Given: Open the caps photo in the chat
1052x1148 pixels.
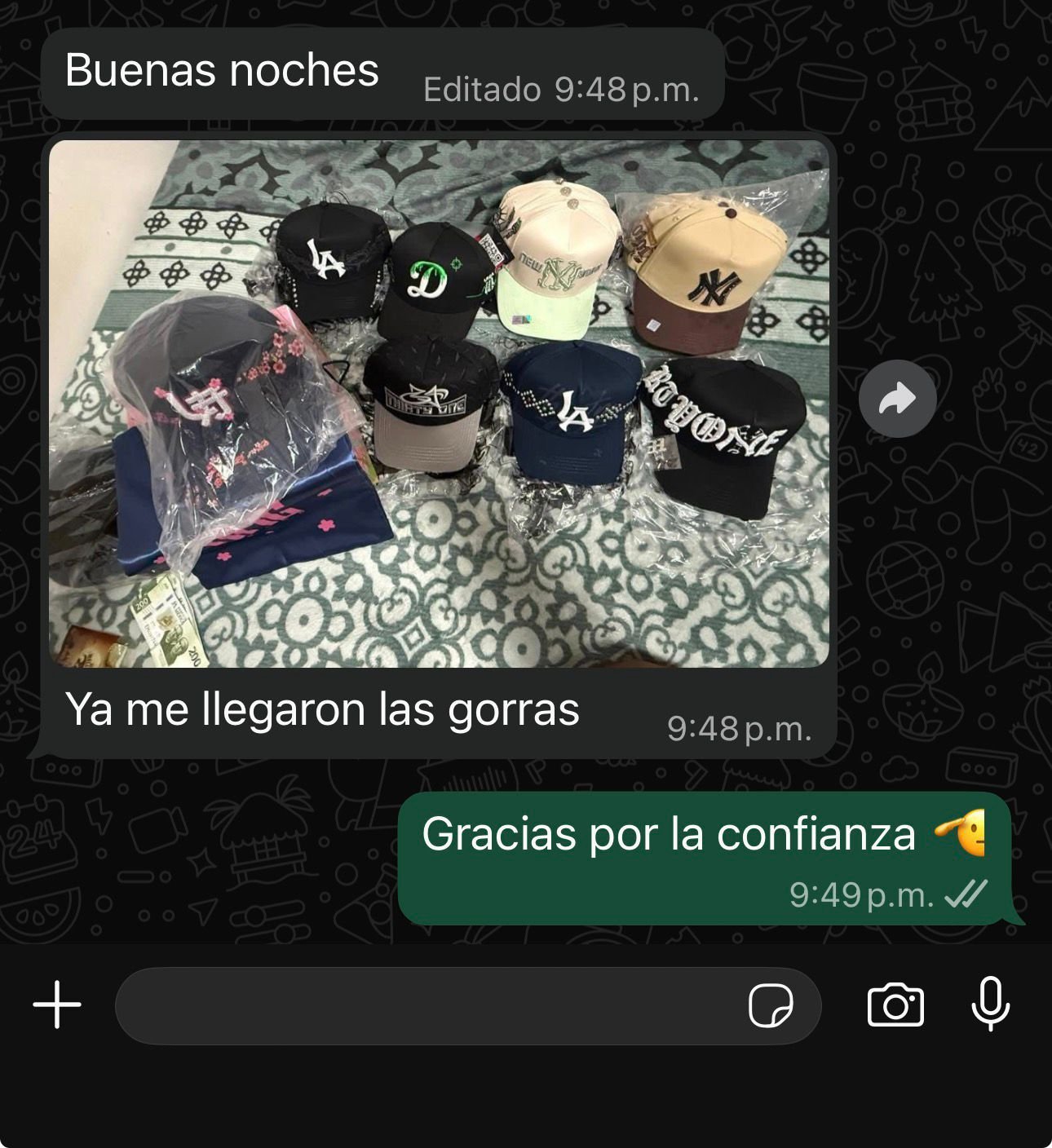Looking at the screenshot, I should point(439,404).
